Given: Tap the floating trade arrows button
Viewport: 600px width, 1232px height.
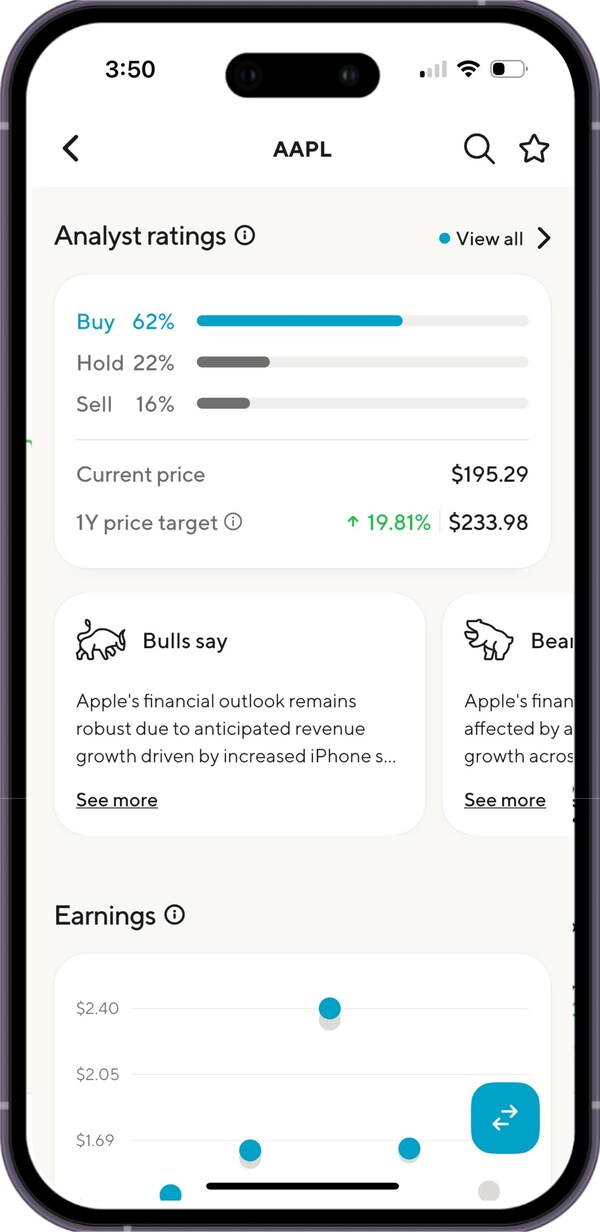Looking at the screenshot, I should [505, 1117].
